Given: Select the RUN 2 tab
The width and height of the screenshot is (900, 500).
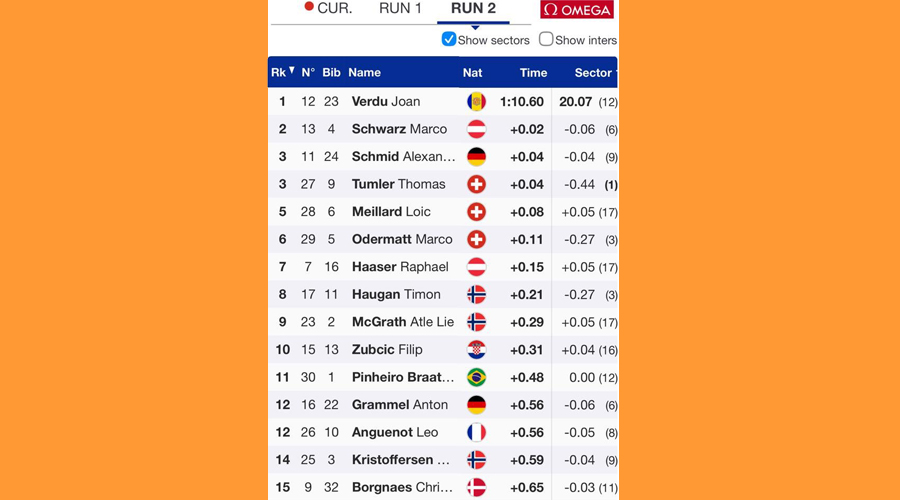Looking at the screenshot, I should [473, 8].
